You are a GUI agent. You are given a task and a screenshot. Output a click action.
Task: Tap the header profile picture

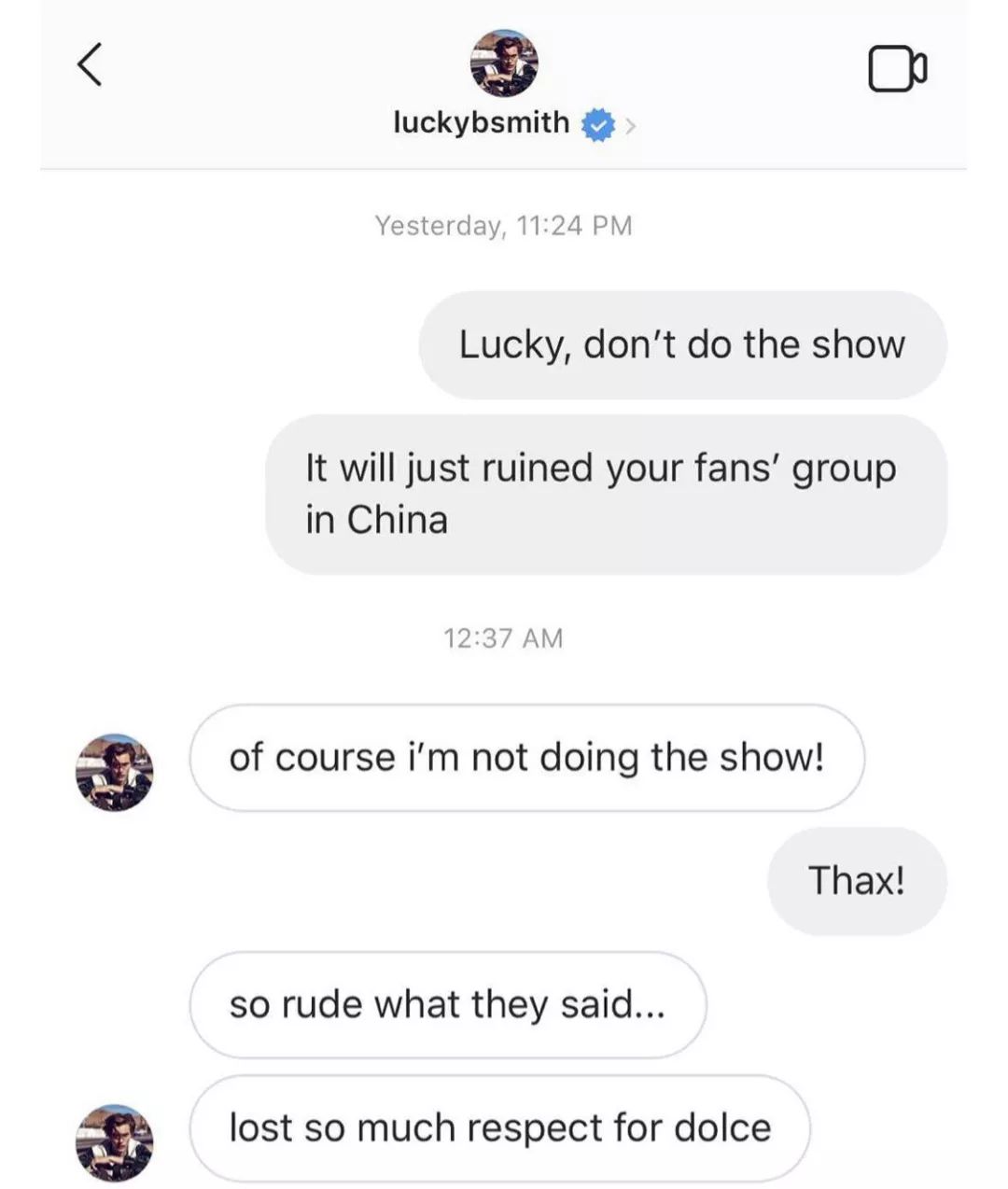(x=503, y=63)
